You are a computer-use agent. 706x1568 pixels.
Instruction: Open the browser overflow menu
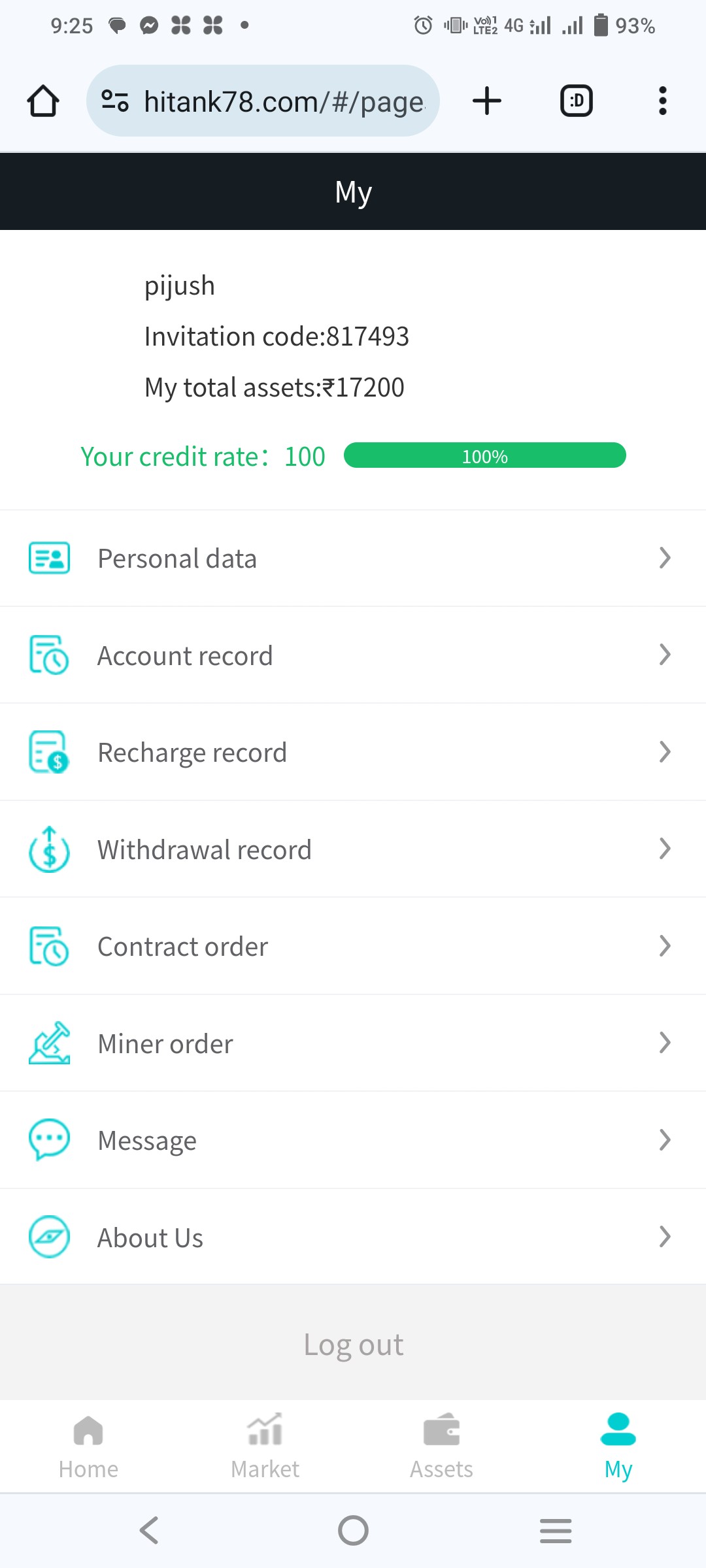click(x=662, y=101)
